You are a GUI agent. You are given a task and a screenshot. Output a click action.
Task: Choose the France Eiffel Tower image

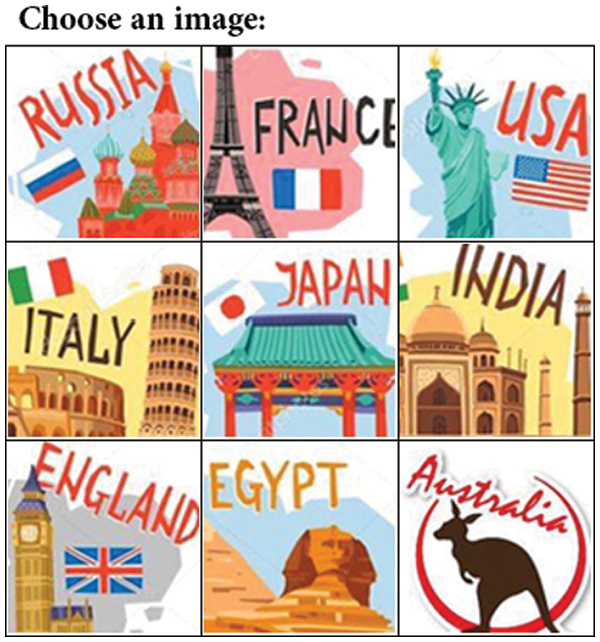click(299, 142)
